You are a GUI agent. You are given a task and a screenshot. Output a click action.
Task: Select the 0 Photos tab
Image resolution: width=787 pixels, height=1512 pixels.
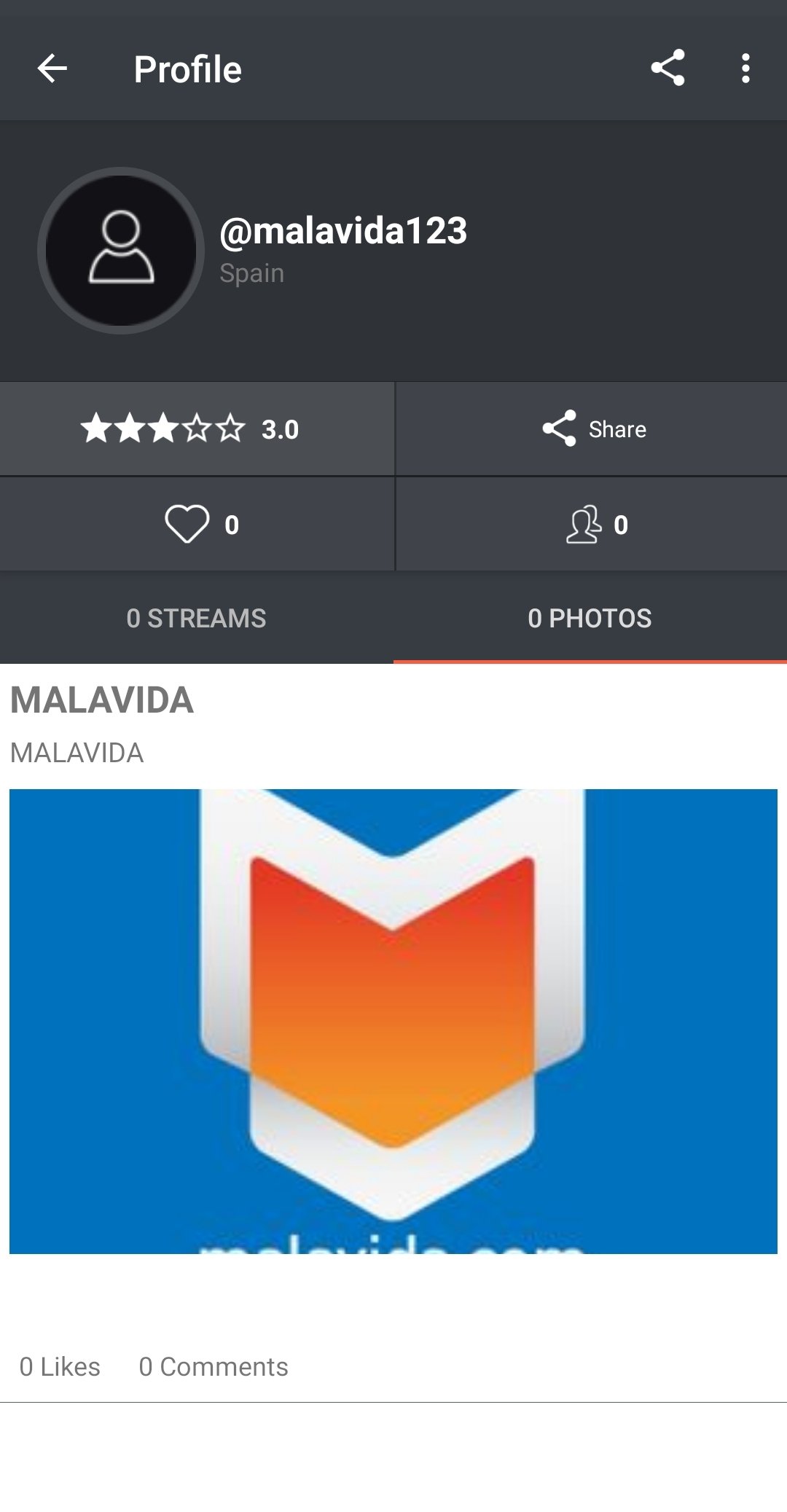[x=590, y=618]
